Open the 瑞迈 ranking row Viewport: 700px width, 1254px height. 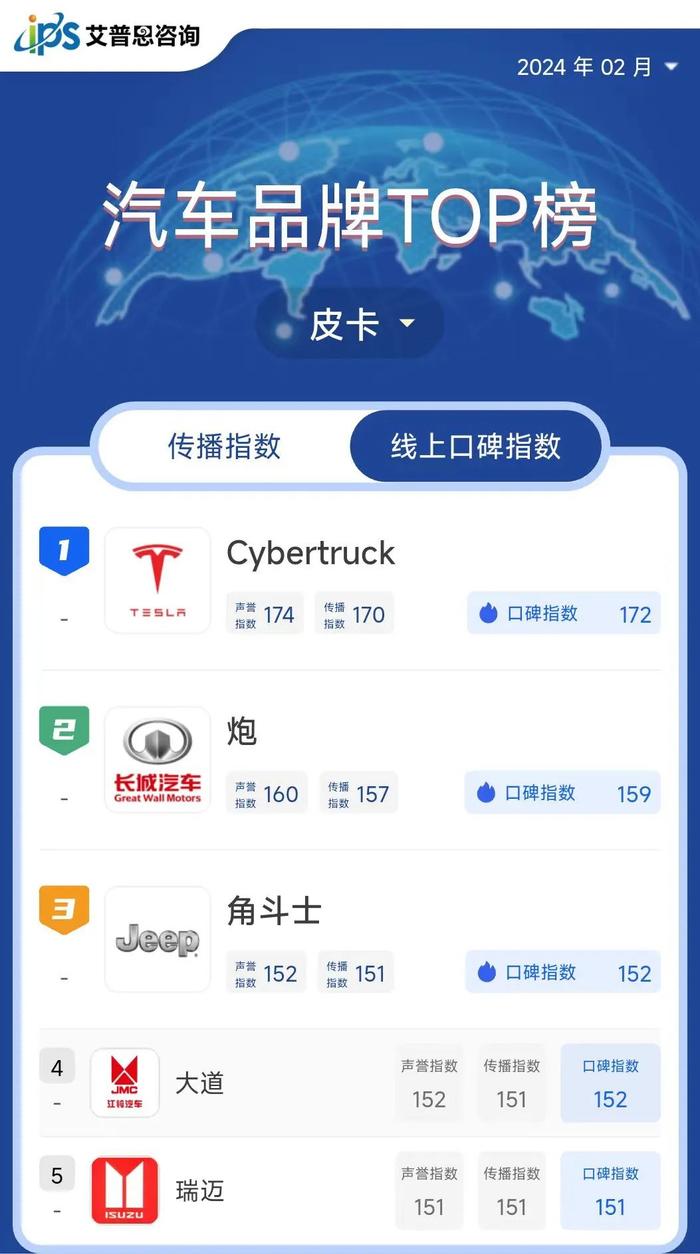[x=350, y=1190]
